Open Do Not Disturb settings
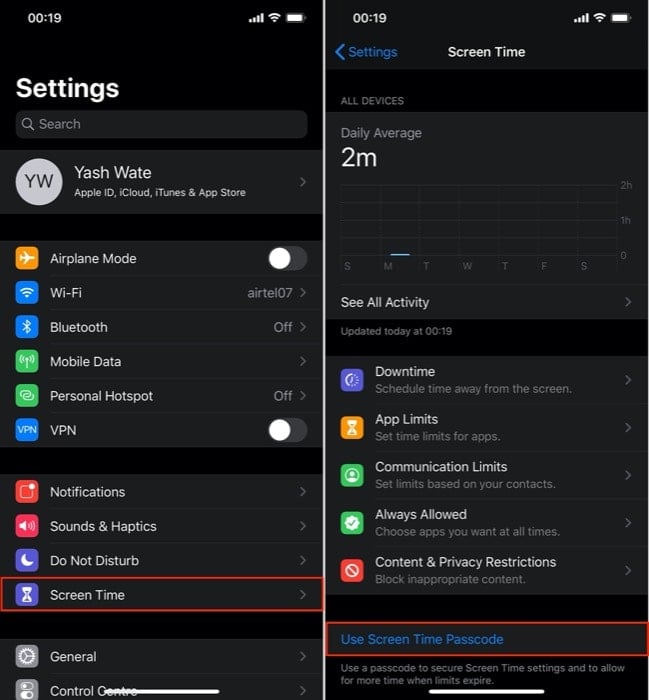The width and height of the screenshot is (649, 700). click(x=160, y=561)
